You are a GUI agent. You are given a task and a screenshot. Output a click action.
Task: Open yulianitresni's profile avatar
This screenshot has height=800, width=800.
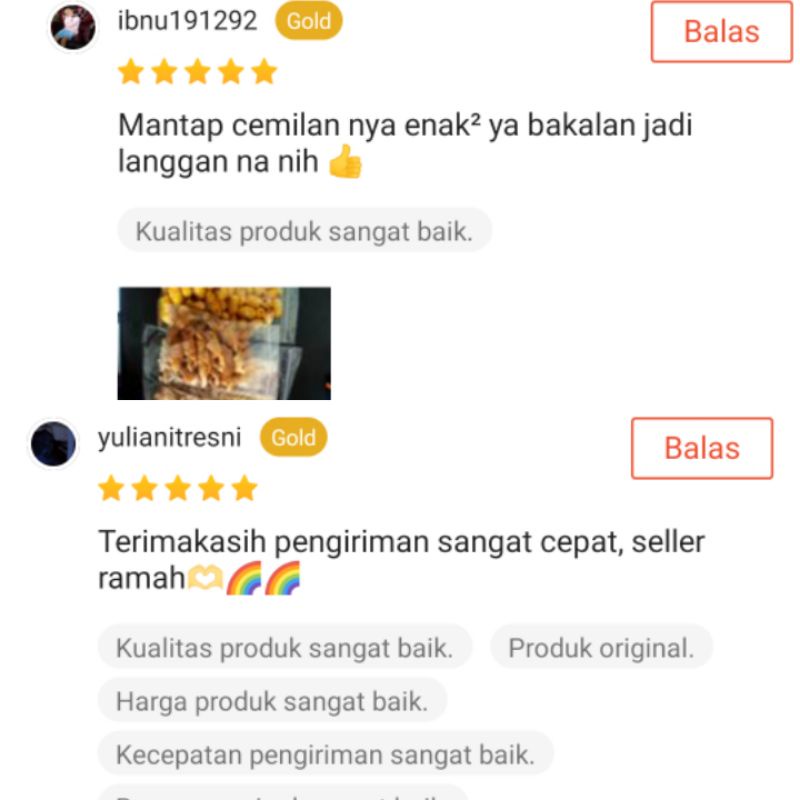53,444
